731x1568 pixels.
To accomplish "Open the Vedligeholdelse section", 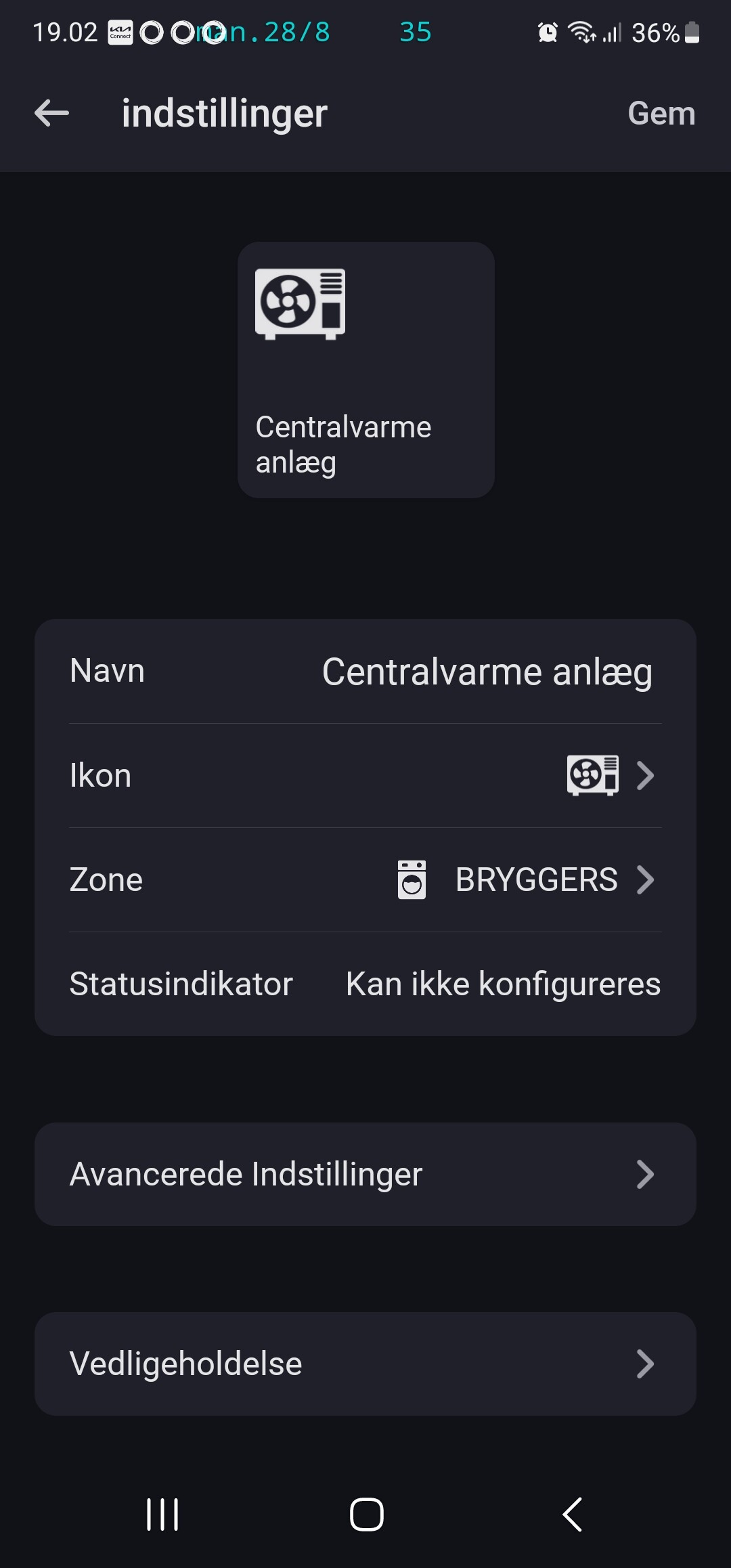I will [365, 1364].
